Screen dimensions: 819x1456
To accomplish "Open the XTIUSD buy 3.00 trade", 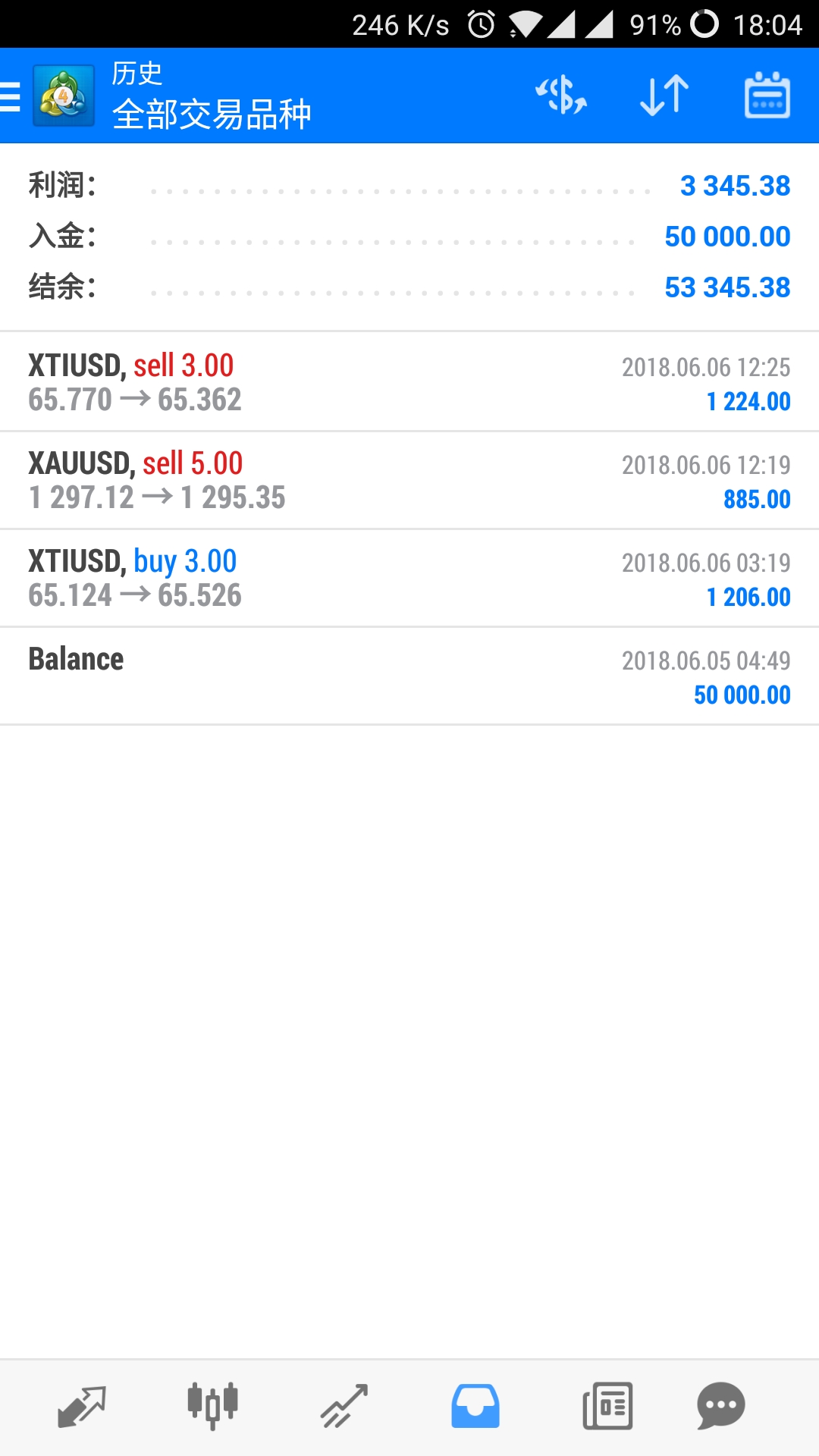I will [x=409, y=578].
